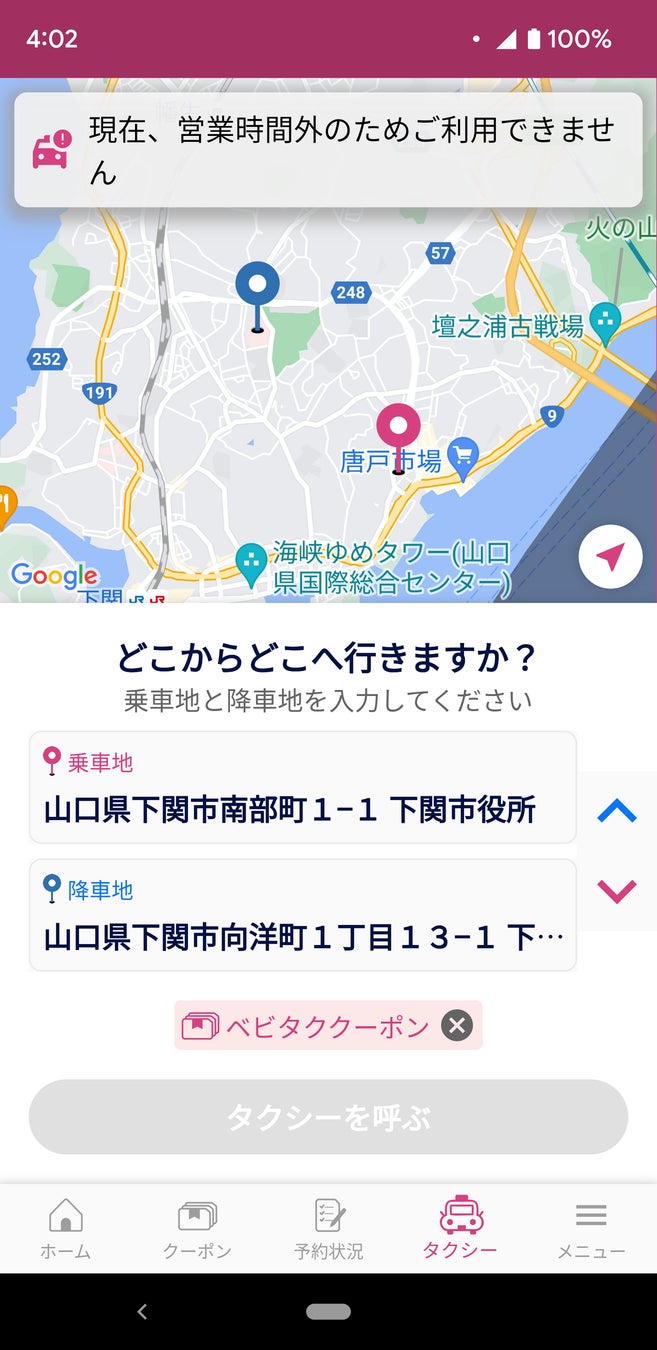Switch to the ホーム tab
The width and height of the screenshot is (657, 1350).
(x=66, y=1228)
